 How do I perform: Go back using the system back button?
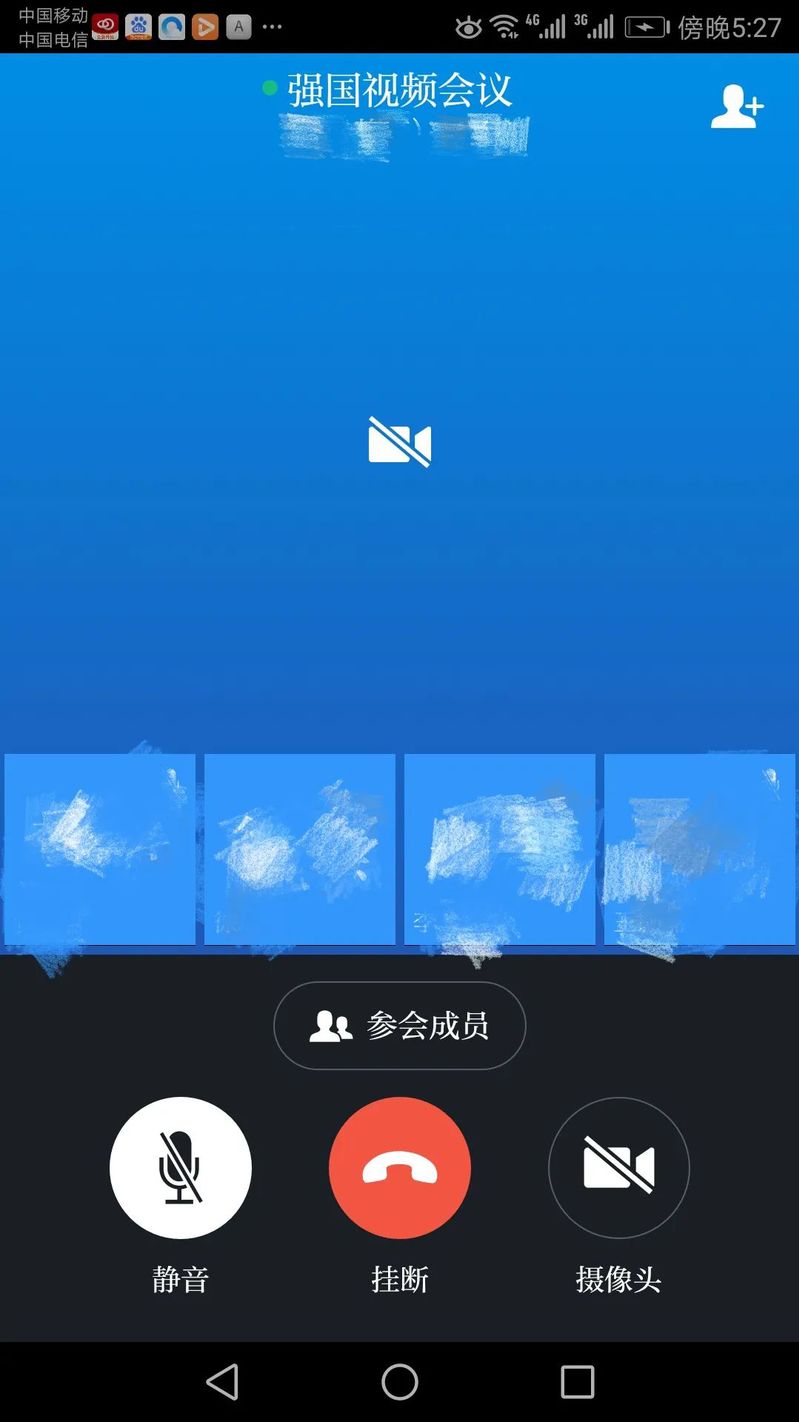point(222,1381)
